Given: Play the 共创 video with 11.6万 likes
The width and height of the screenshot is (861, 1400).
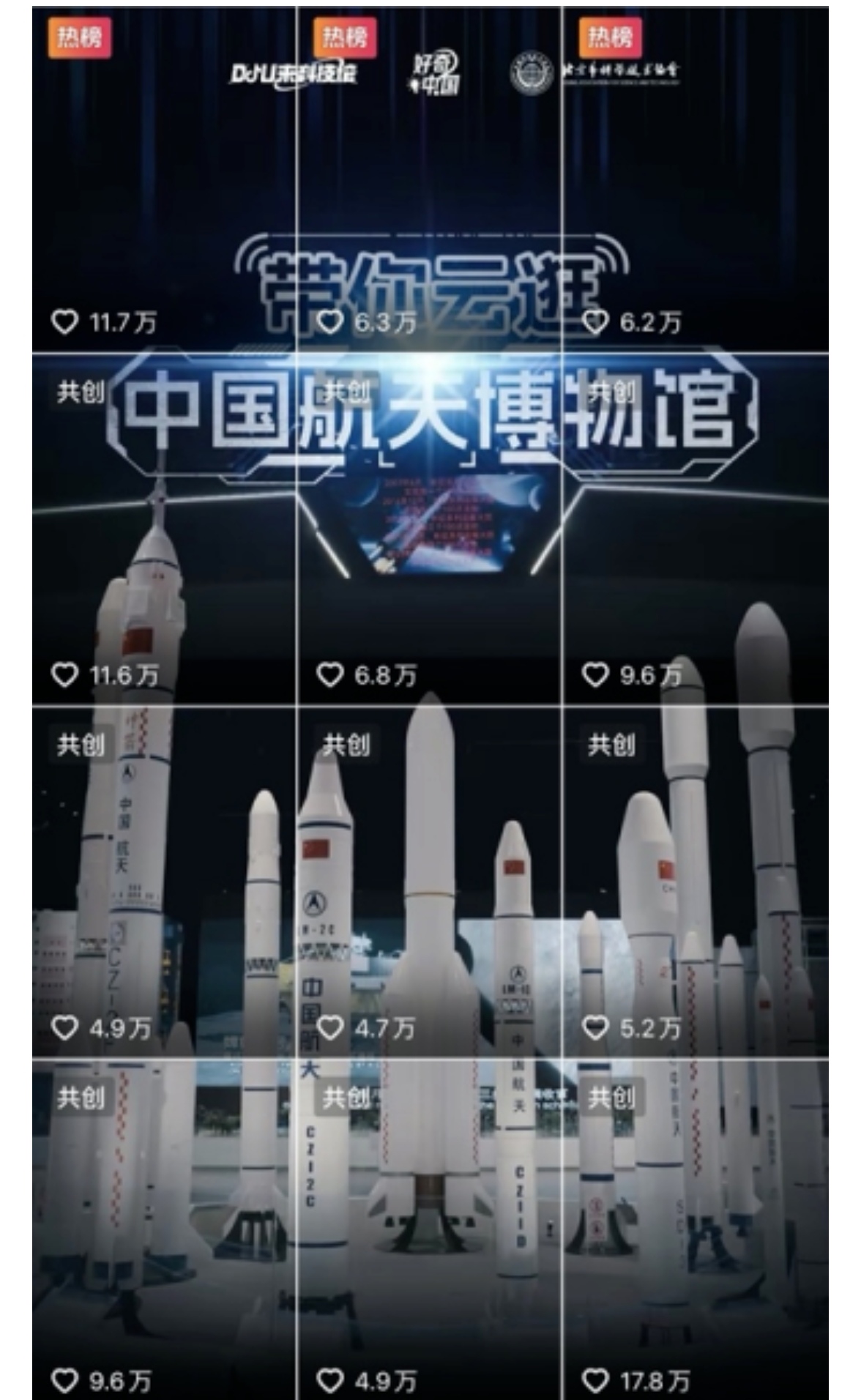Looking at the screenshot, I should (x=164, y=530).
